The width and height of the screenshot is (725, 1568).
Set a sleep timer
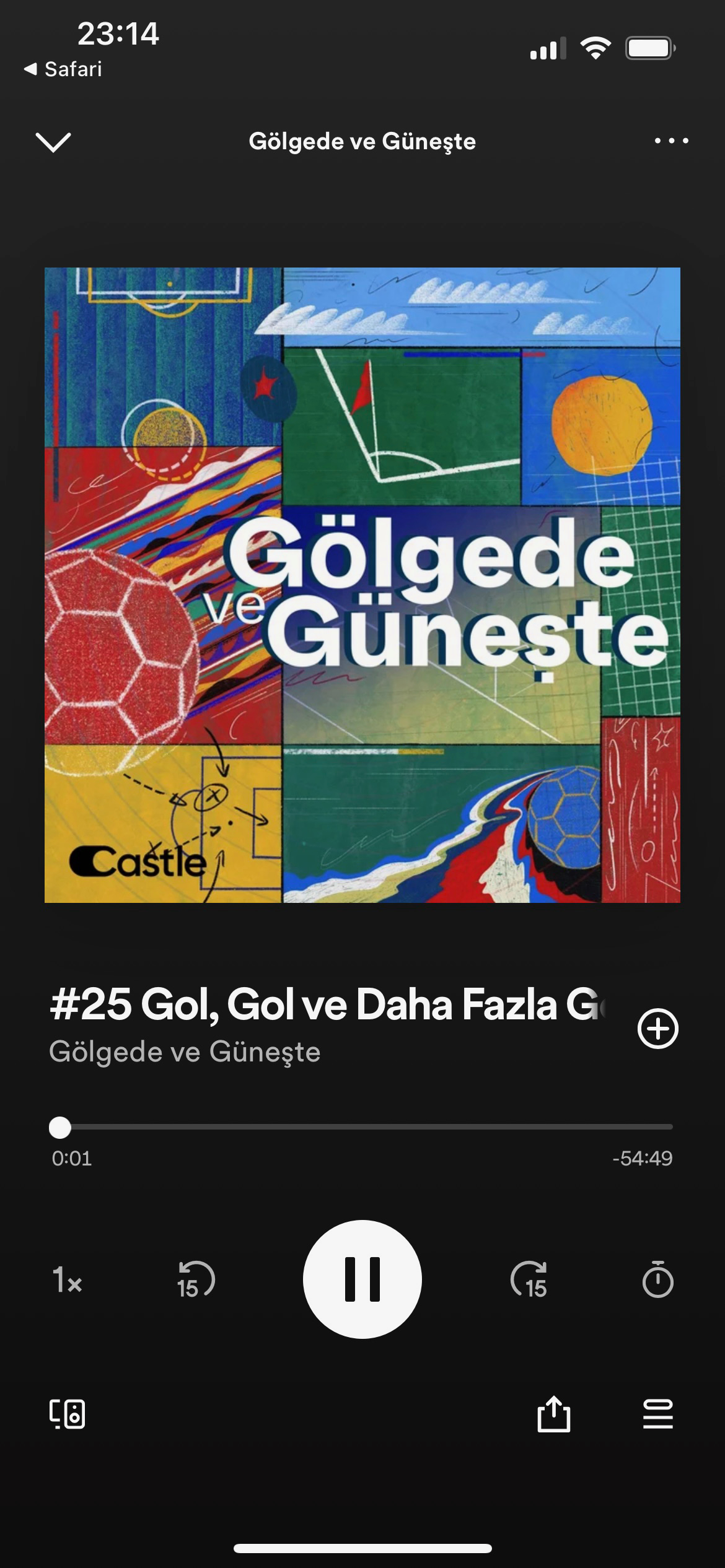(x=657, y=1279)
